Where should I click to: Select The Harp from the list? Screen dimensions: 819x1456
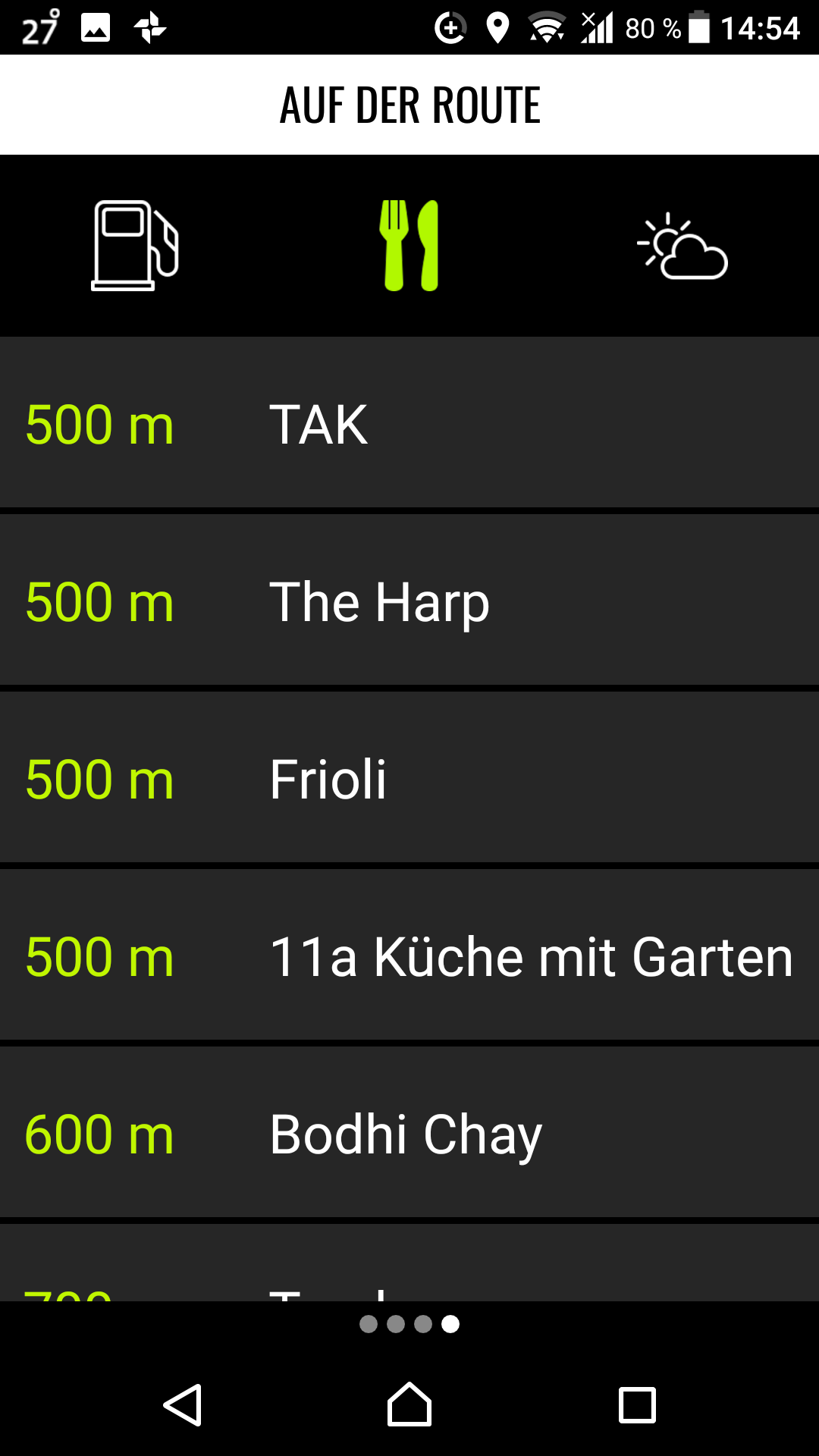click(409, 601)
